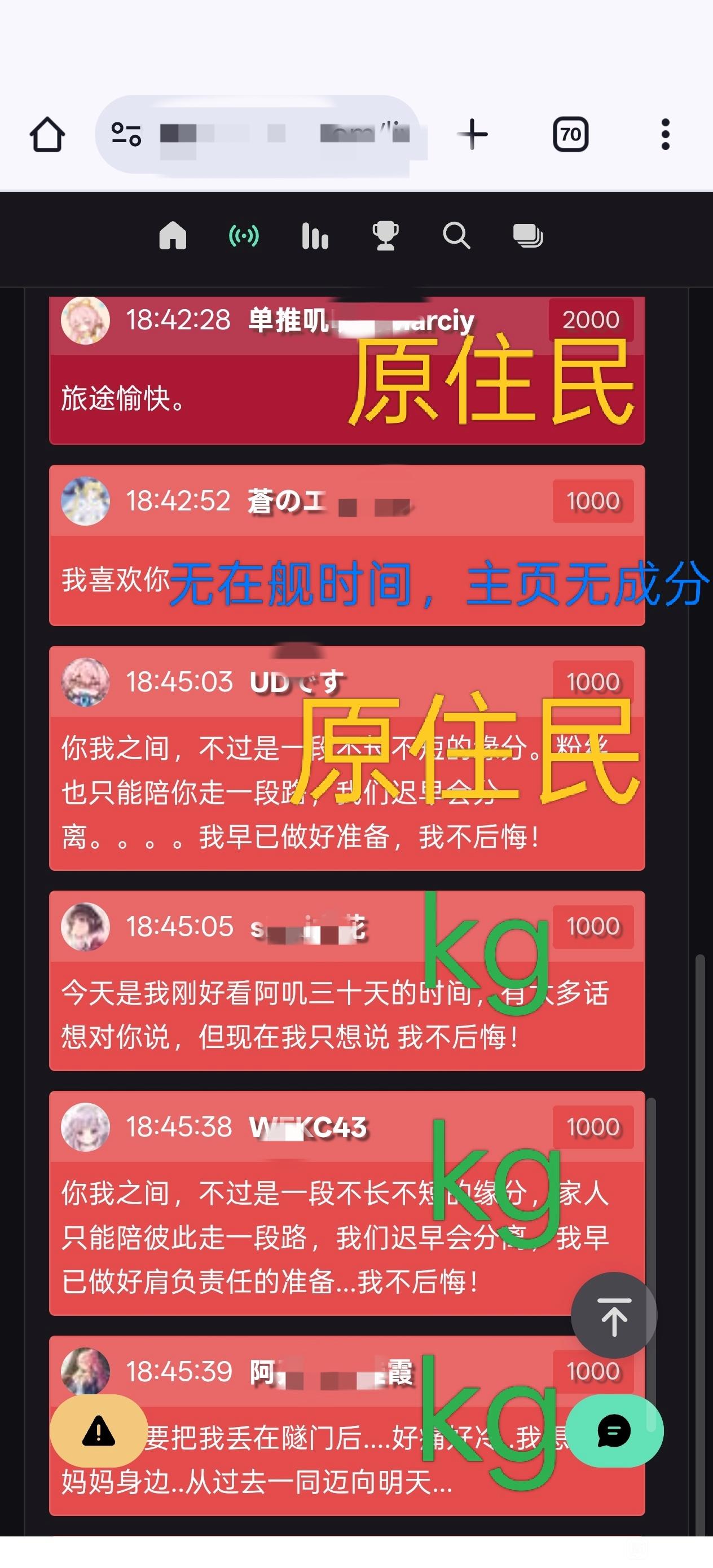
Task: Open a new browser tab
Action: coord(473,134)
